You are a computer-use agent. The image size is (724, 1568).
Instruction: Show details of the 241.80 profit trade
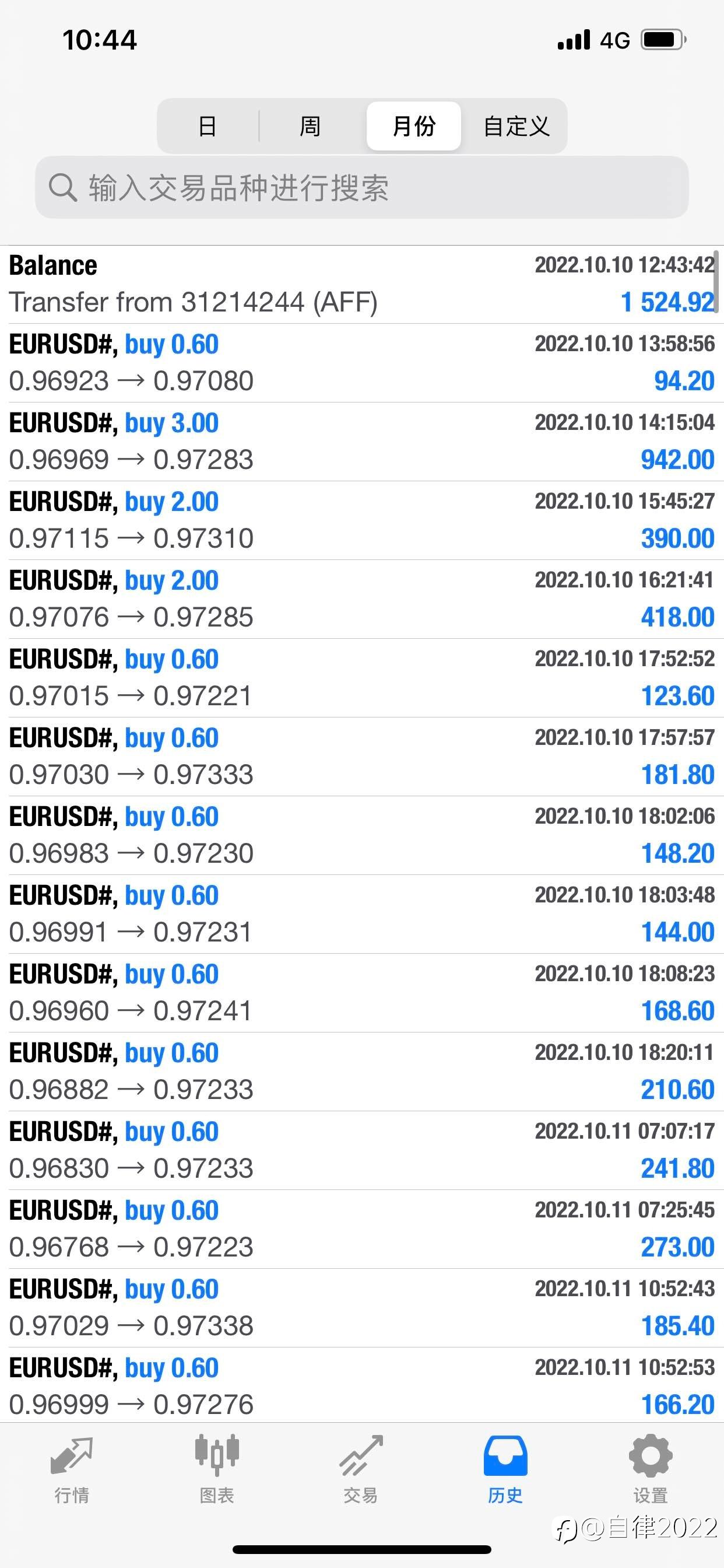[x=361, y=1150]
